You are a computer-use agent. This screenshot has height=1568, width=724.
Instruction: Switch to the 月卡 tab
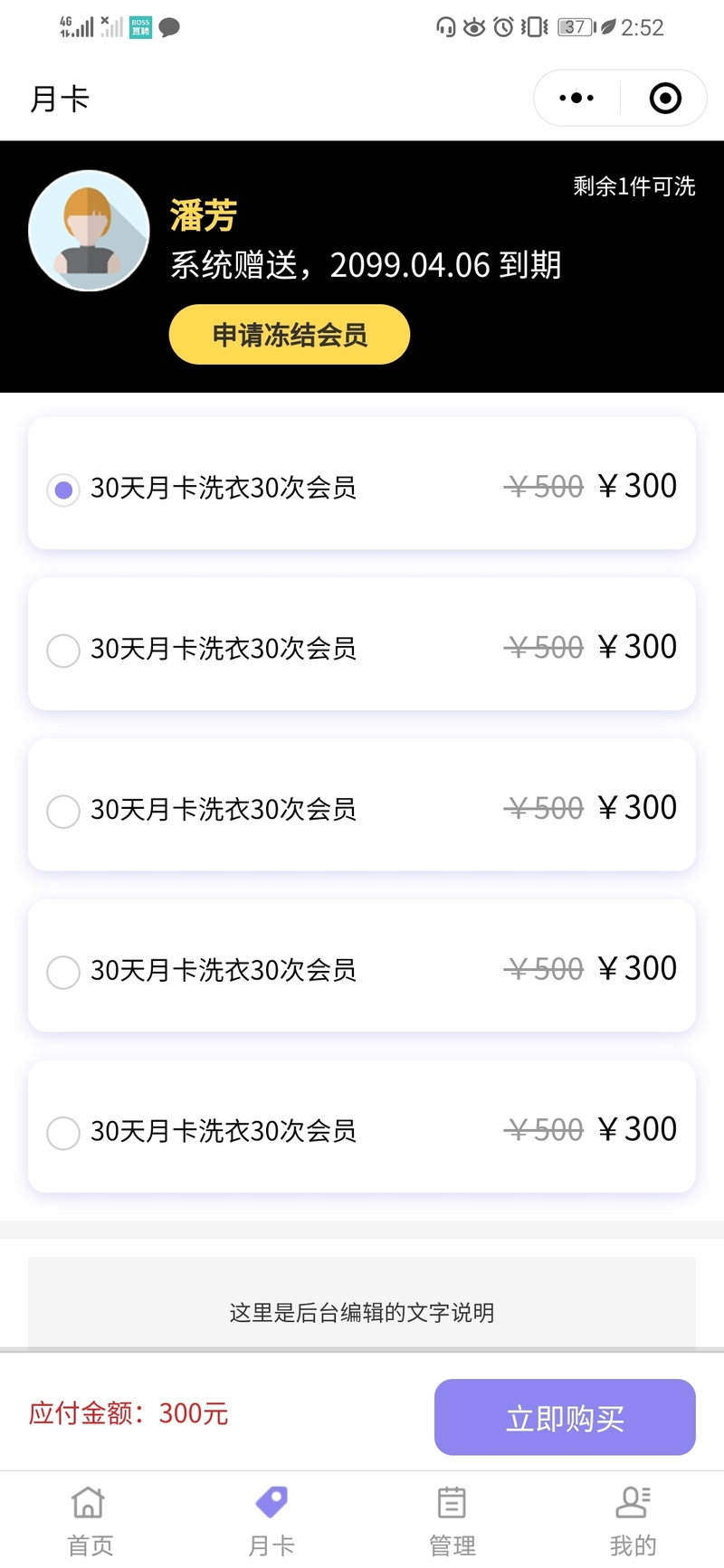click(x=271, y=1521)
